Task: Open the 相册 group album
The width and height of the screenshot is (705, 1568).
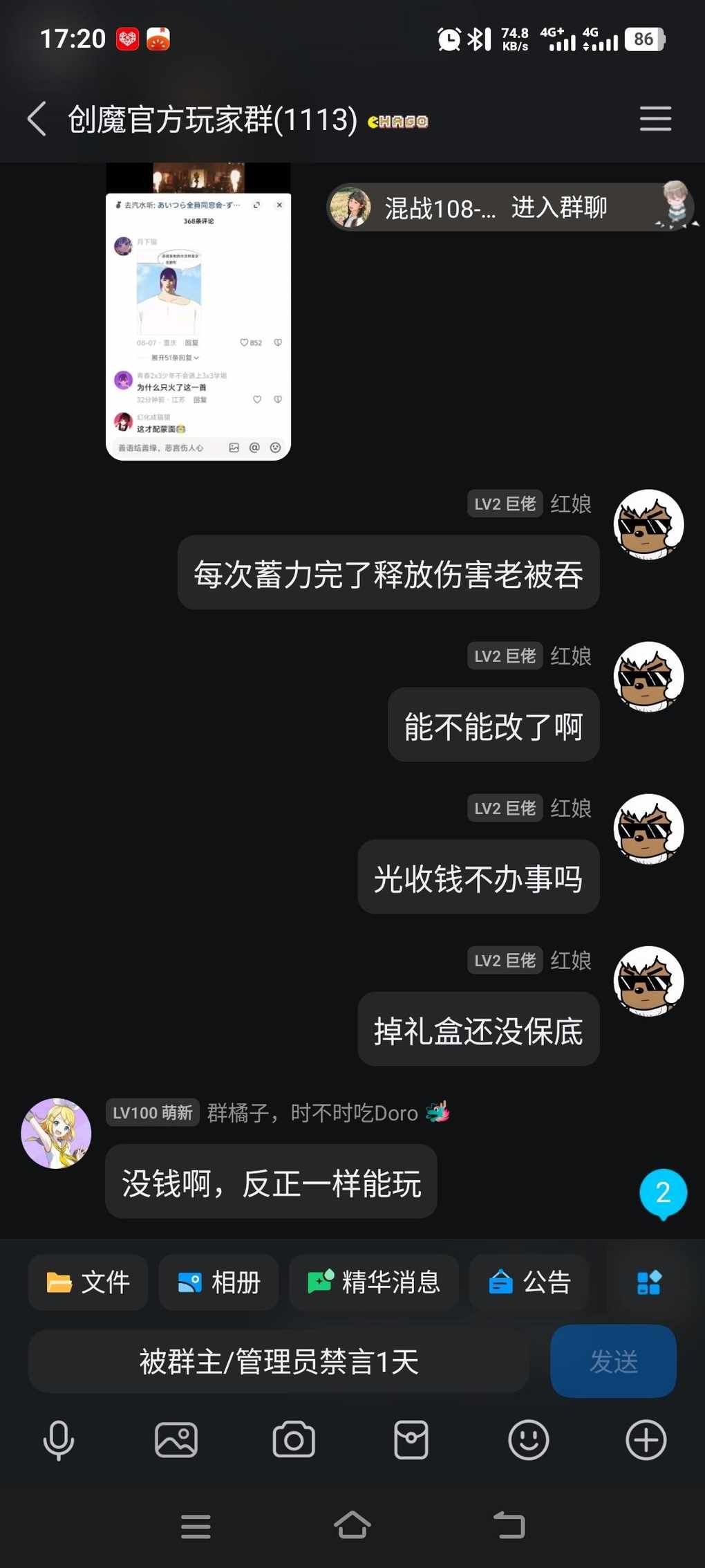Action: [218, 1282]
